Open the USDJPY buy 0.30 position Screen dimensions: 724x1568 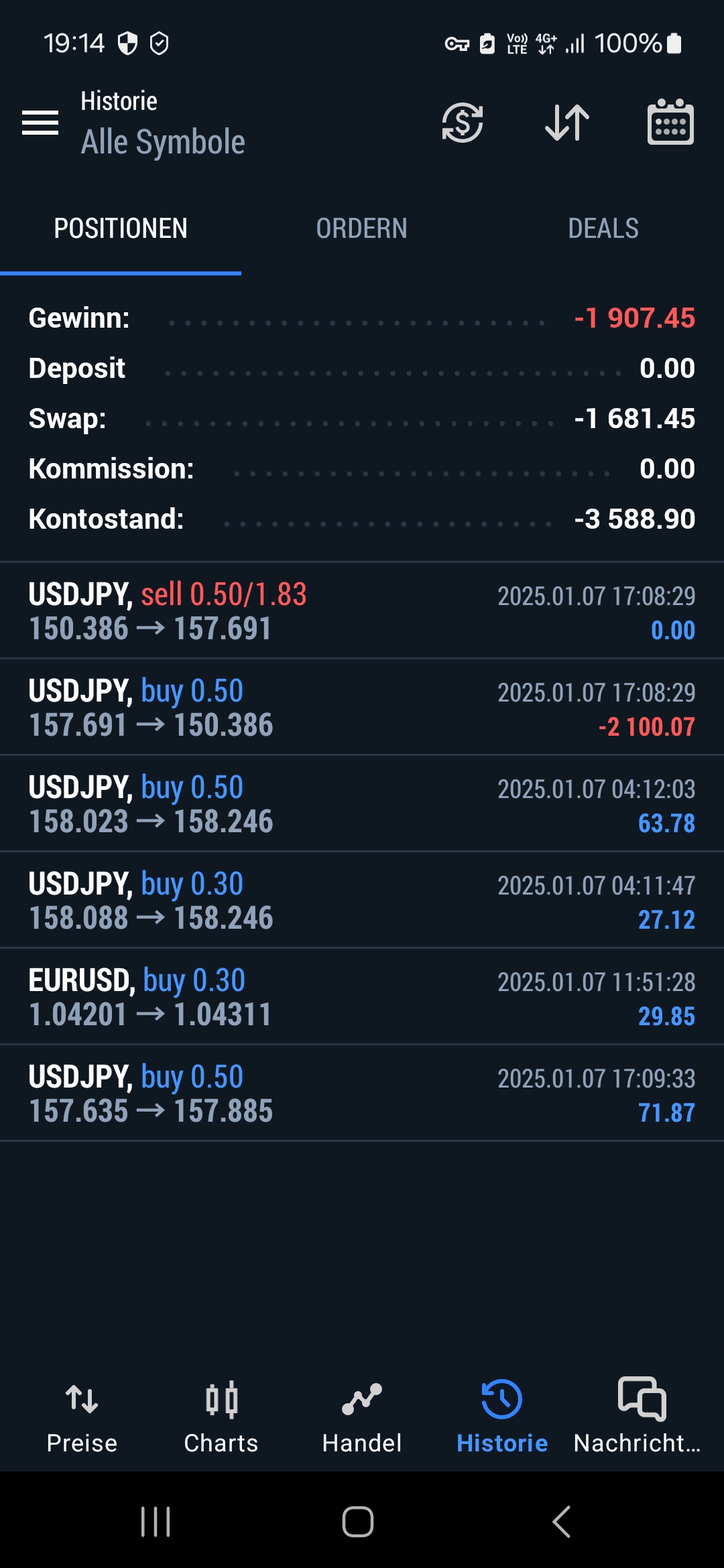(362, 900)
